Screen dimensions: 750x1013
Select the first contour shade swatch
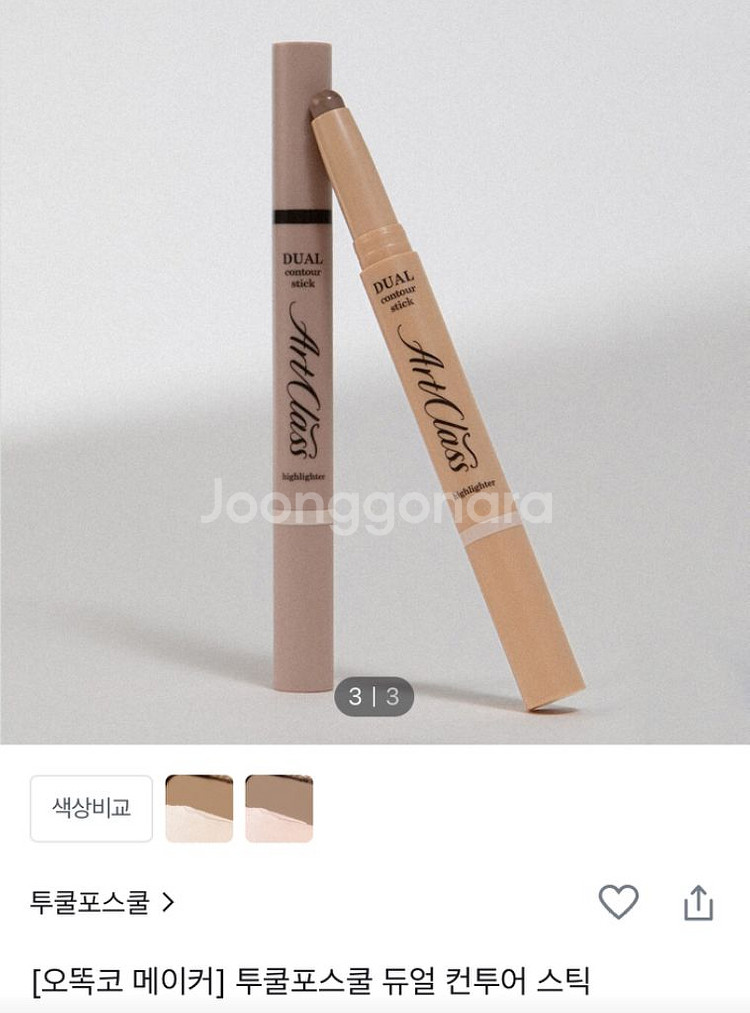tap(199, 808)
